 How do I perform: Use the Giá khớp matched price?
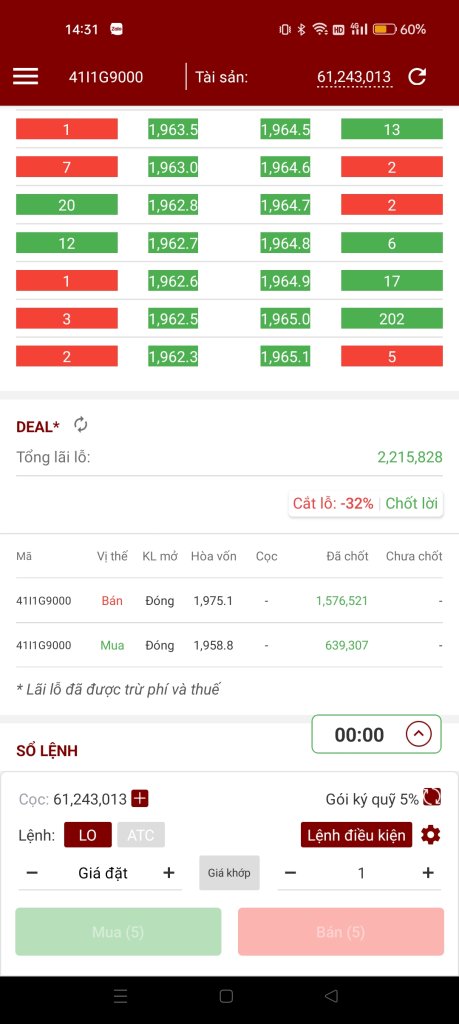click(229, 872)
